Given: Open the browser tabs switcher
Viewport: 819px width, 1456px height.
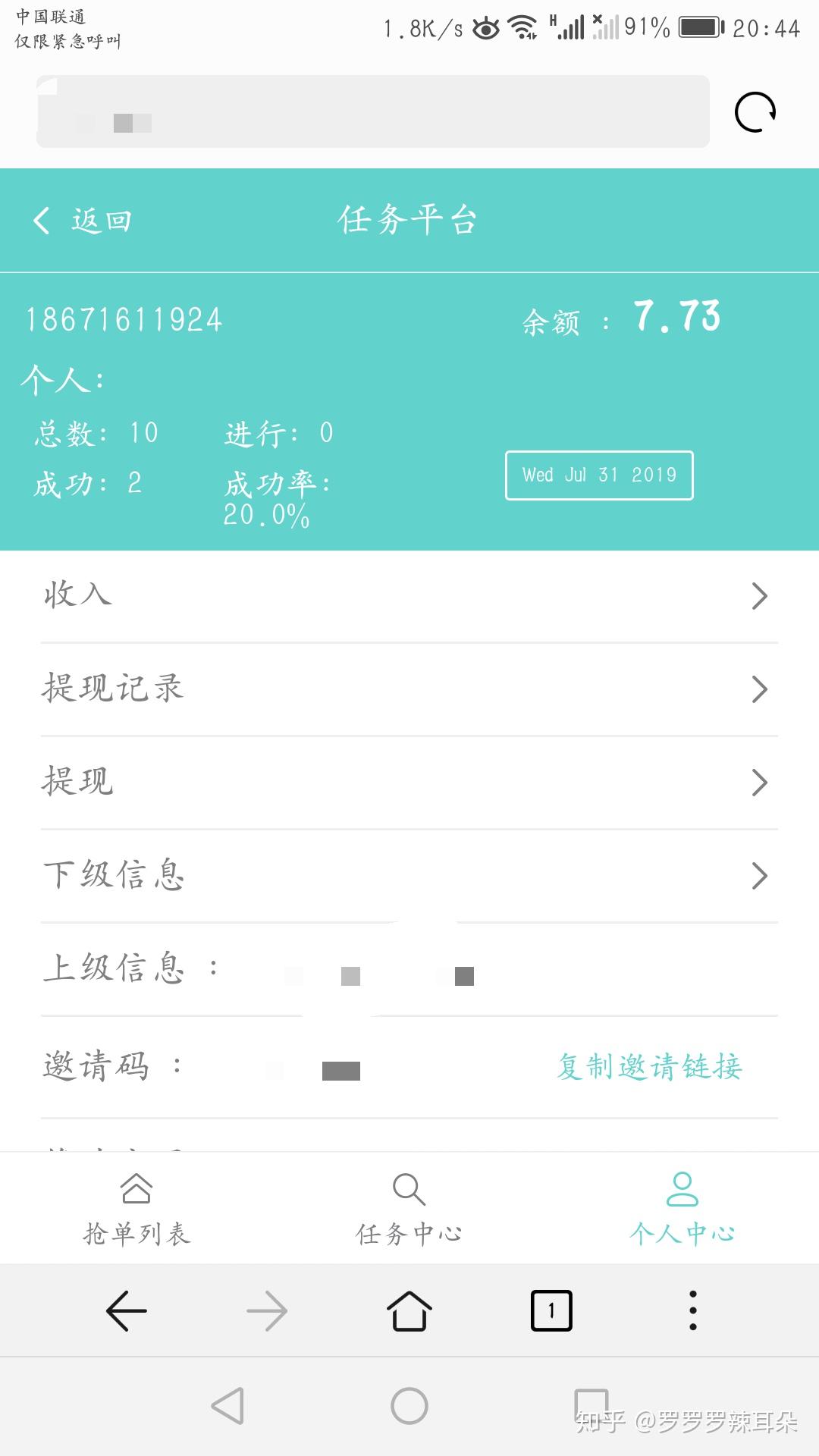Looking at the screenshot, I should tap(551, 1310).
